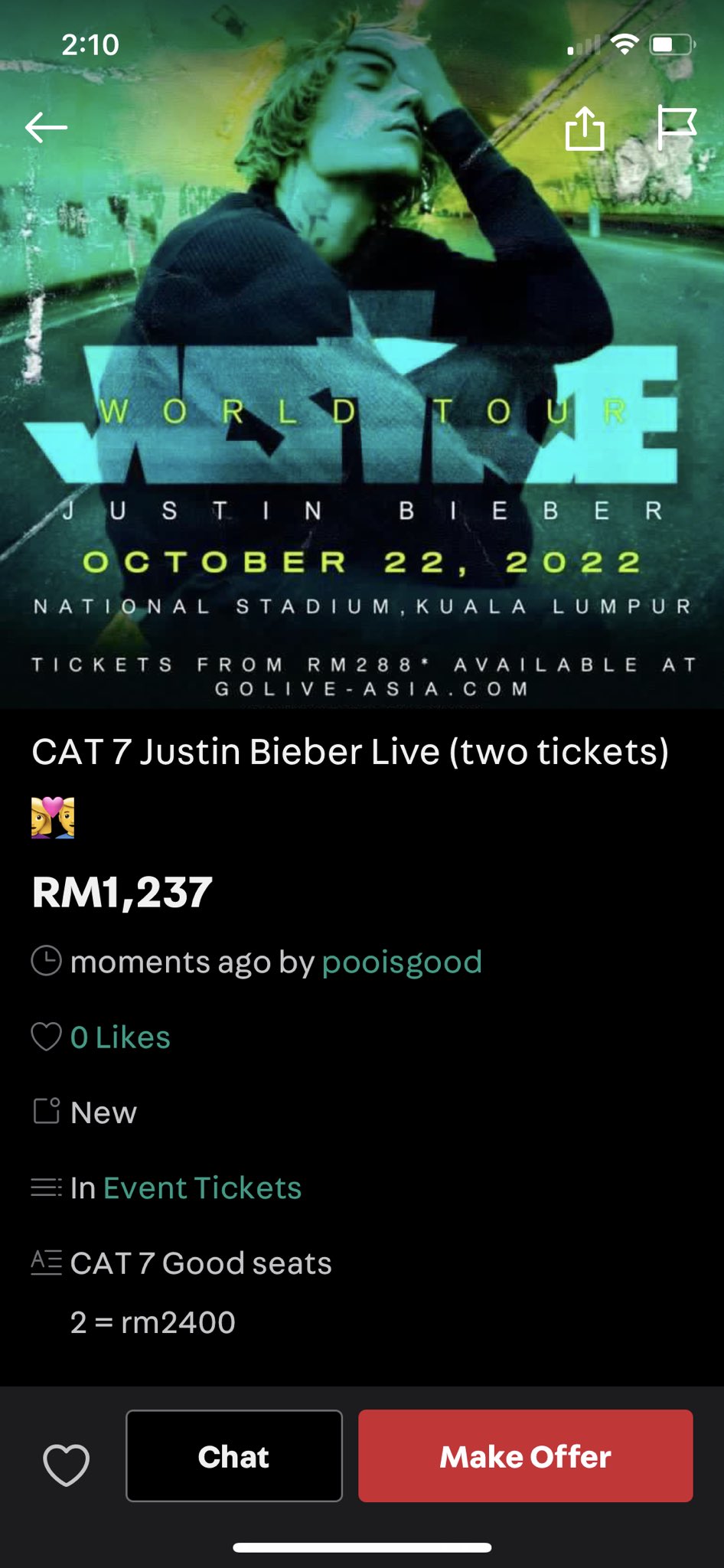Make an offer on the tickets
Viewport: 724px width, 1568px height.
(x=526, y=1456)
